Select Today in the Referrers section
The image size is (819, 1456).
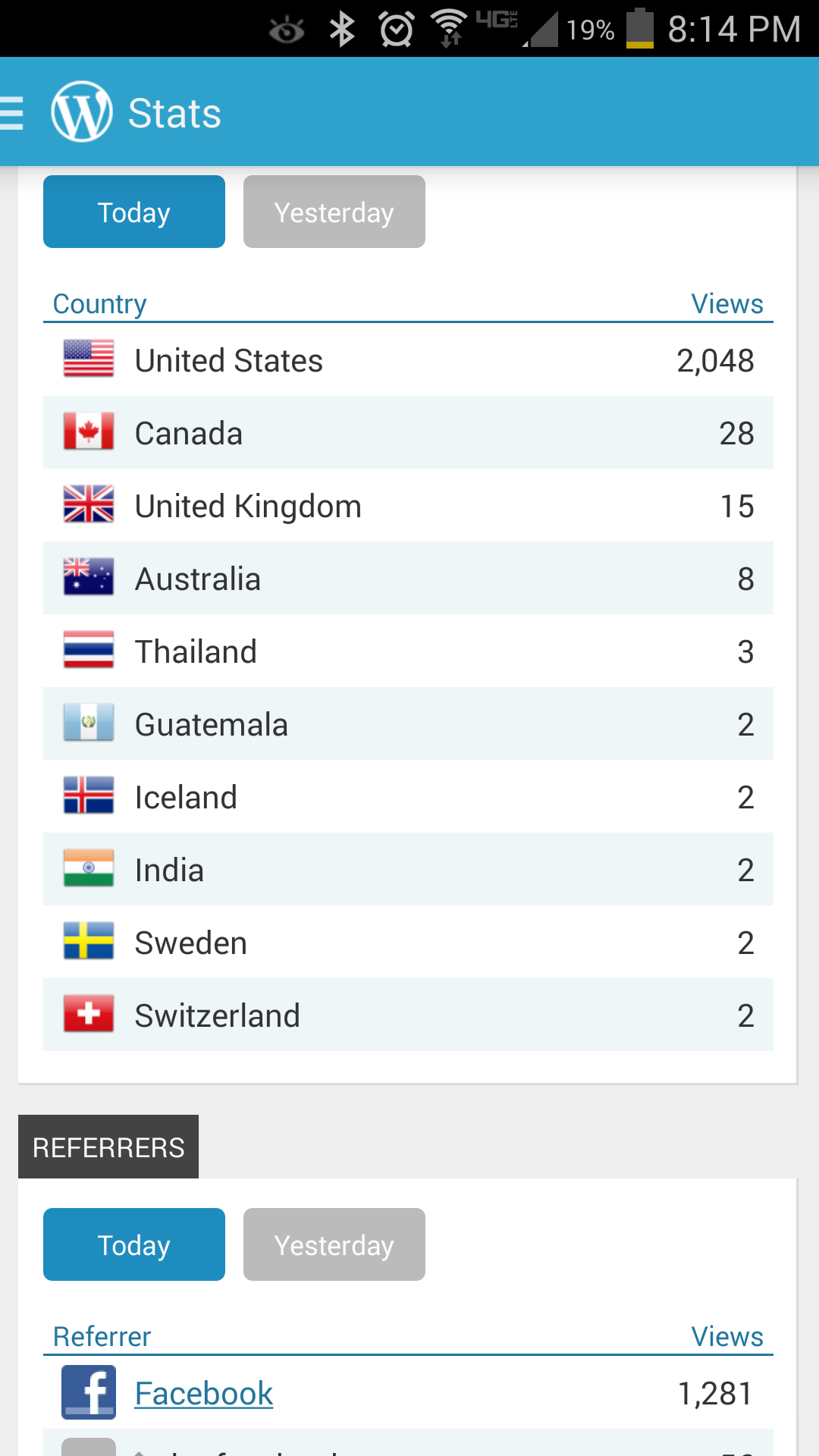[x=134, y=1245]
